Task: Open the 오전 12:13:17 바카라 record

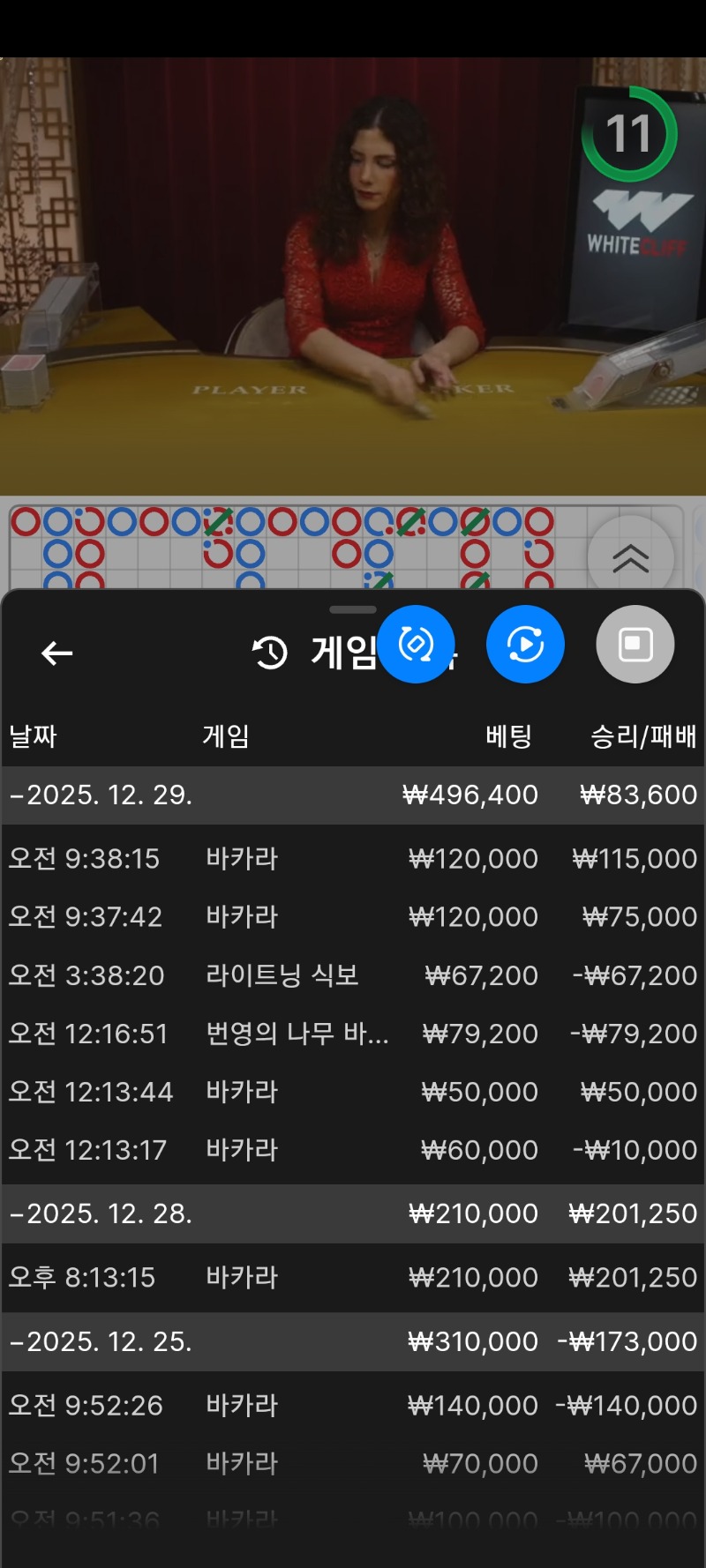Action: click(x=353, y=1150)
